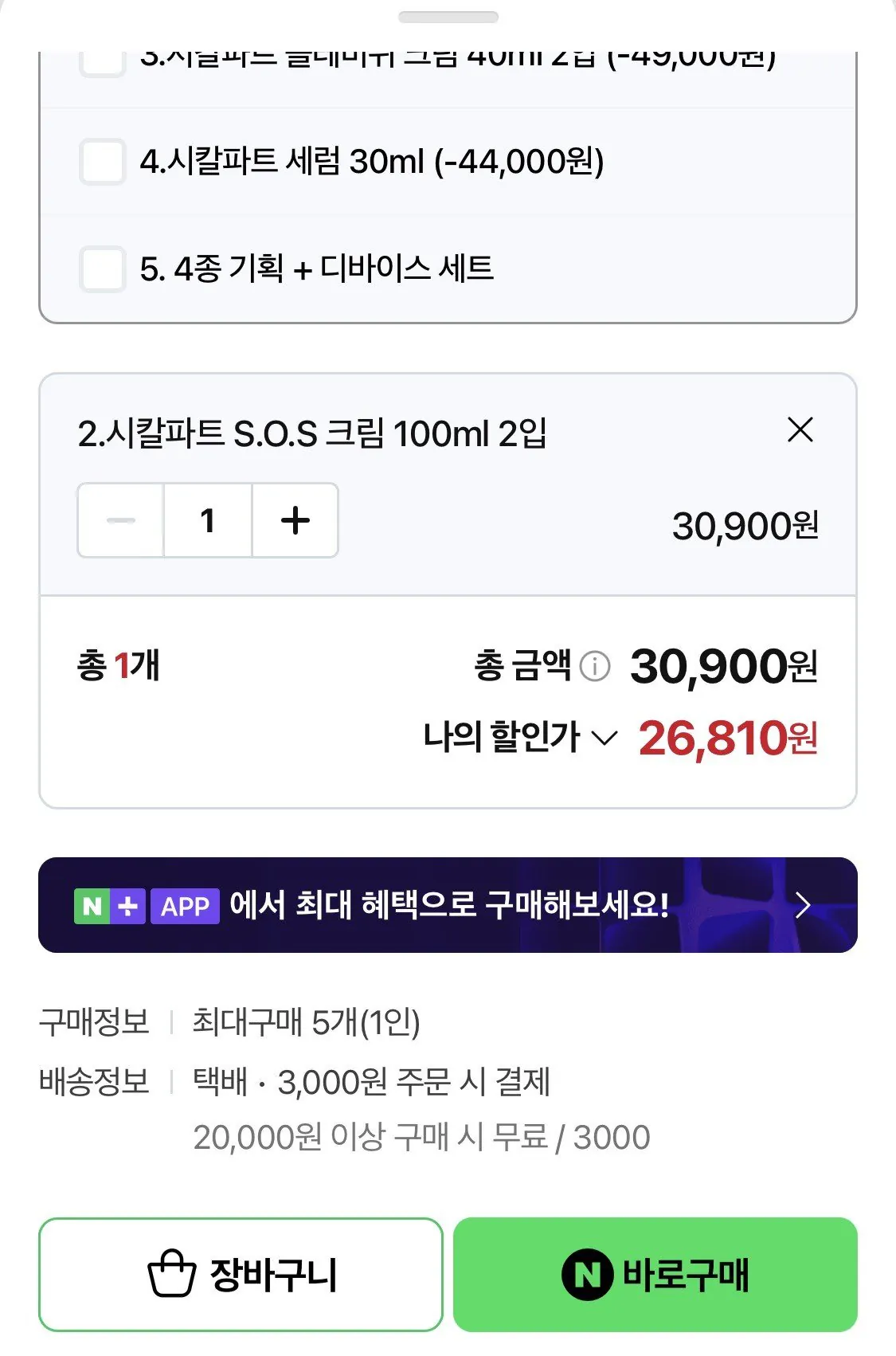Tap the plus icon to increase quantity
Image resolution: width=896 pixels, height=1356 pixels.
295,520
